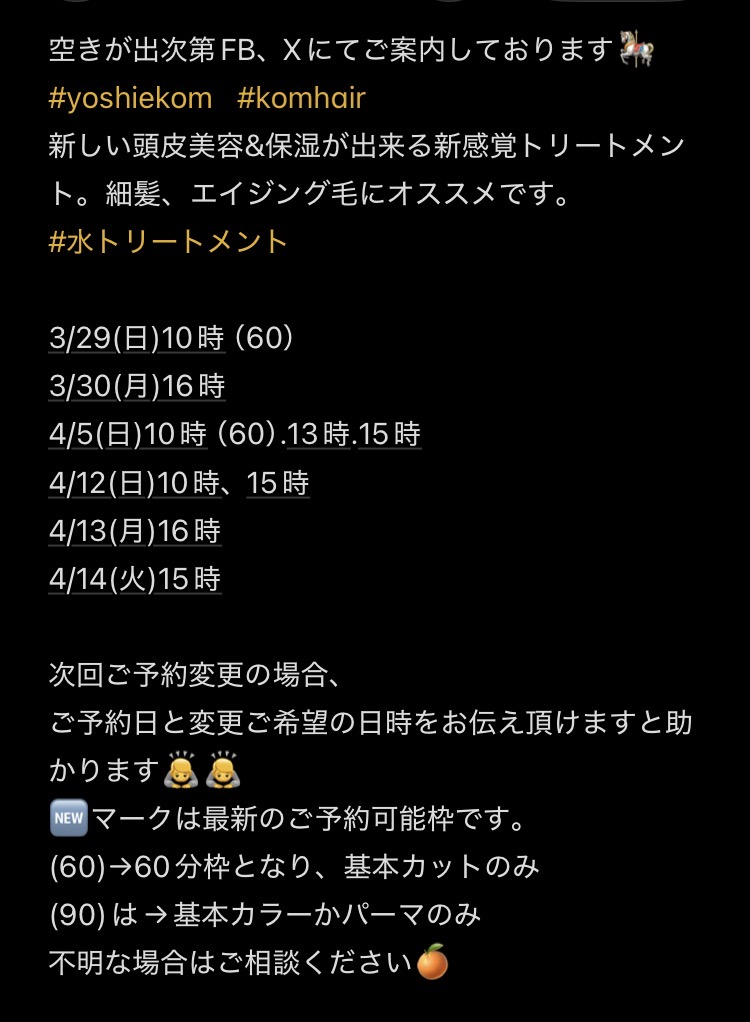Open the #yoshiekom hashtag

tap(130, 99)
